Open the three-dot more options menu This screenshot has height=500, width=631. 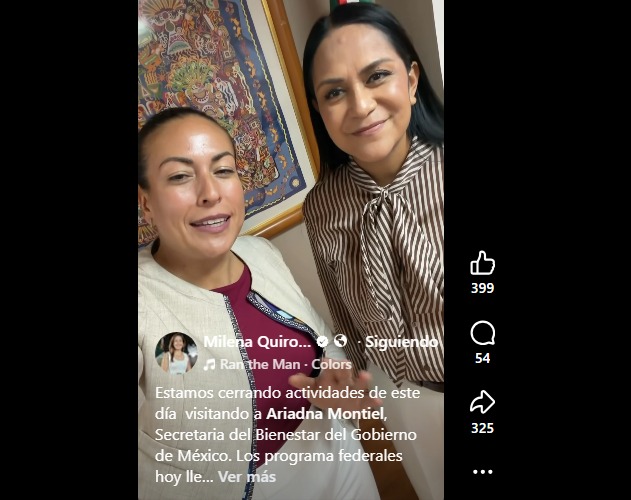coord(482,471)
